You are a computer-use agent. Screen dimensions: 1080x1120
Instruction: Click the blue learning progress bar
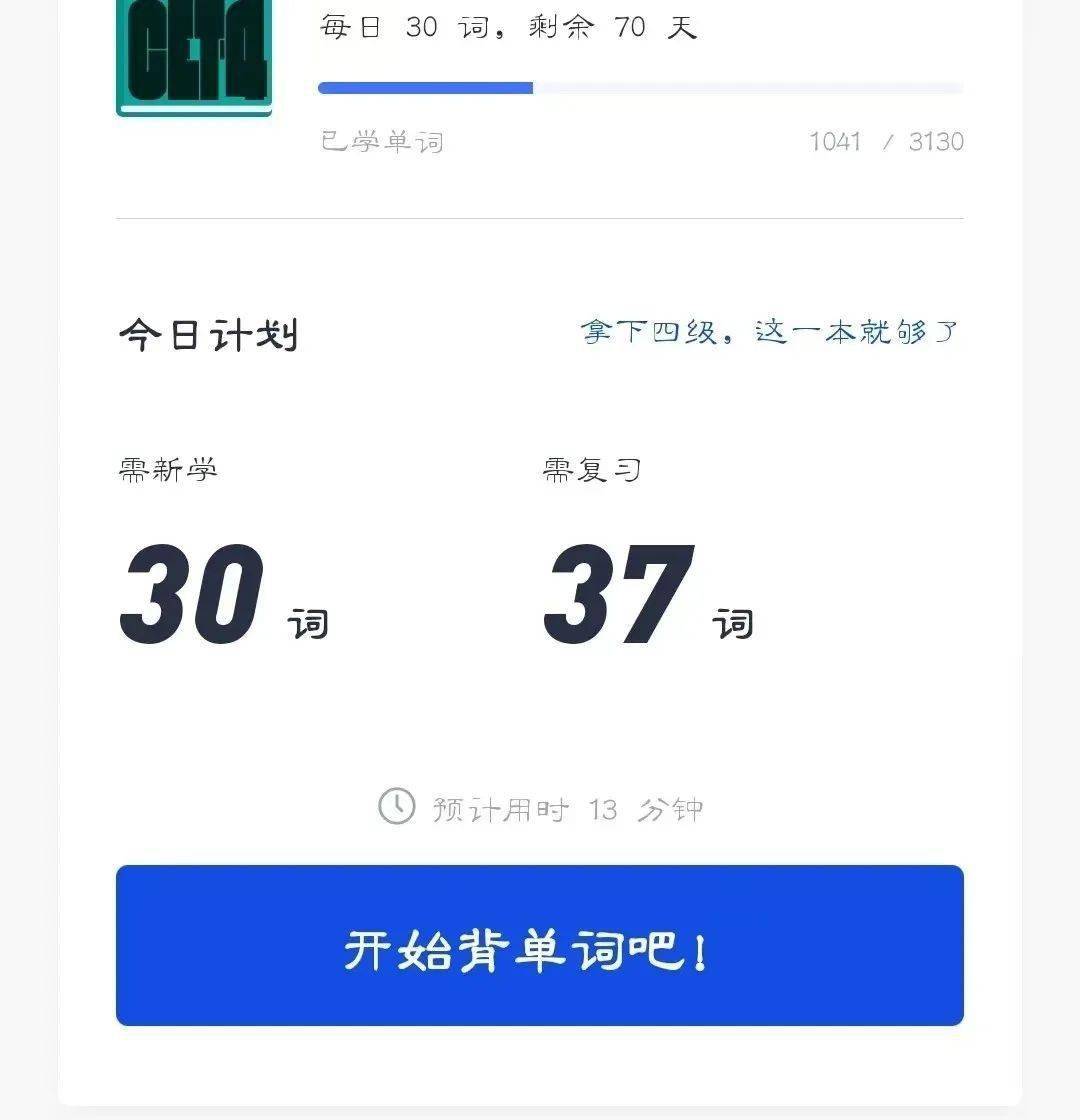point(425,88)
